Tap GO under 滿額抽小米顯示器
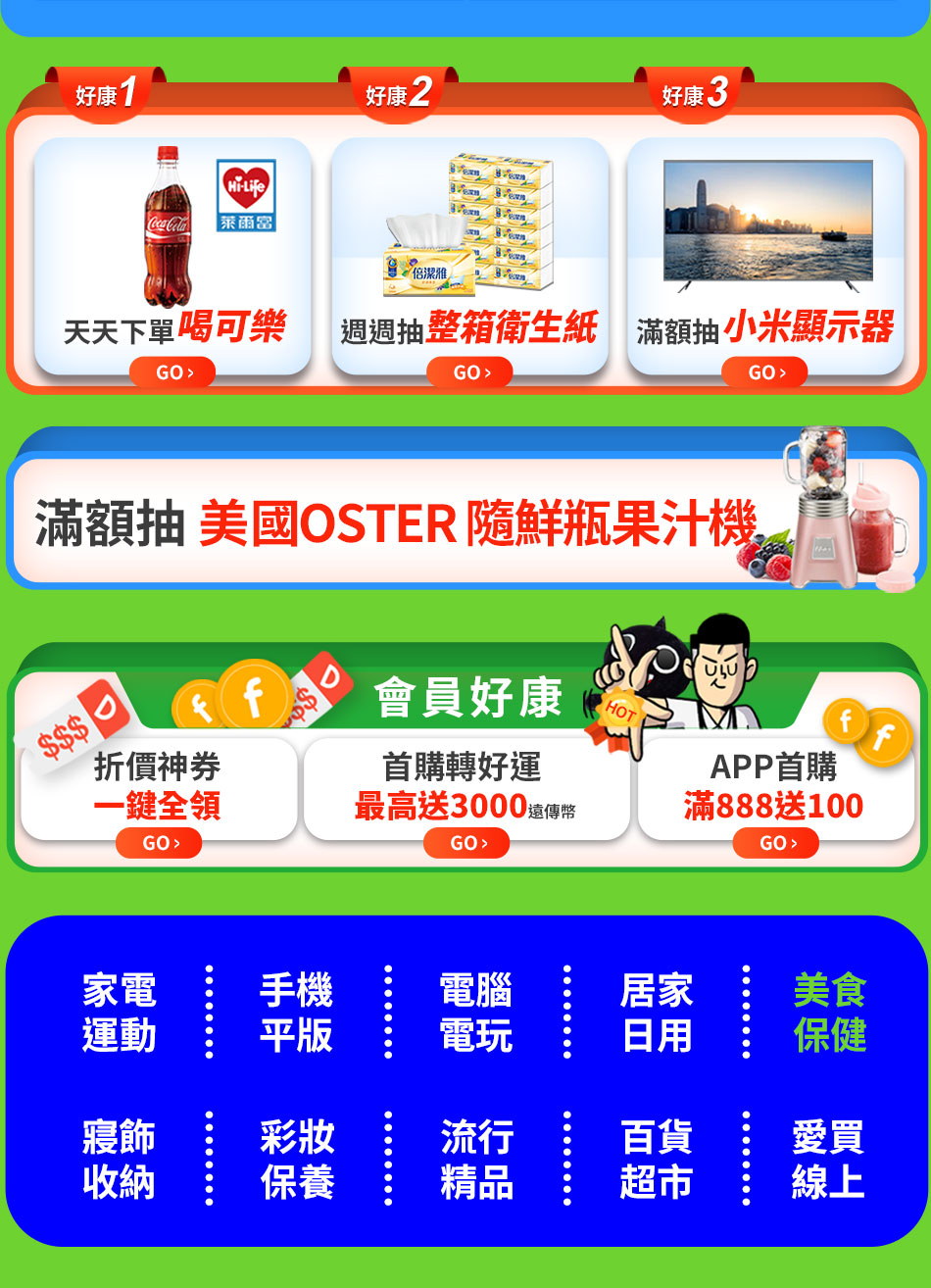Screen dimensions: 931x1288 (764, 372)
